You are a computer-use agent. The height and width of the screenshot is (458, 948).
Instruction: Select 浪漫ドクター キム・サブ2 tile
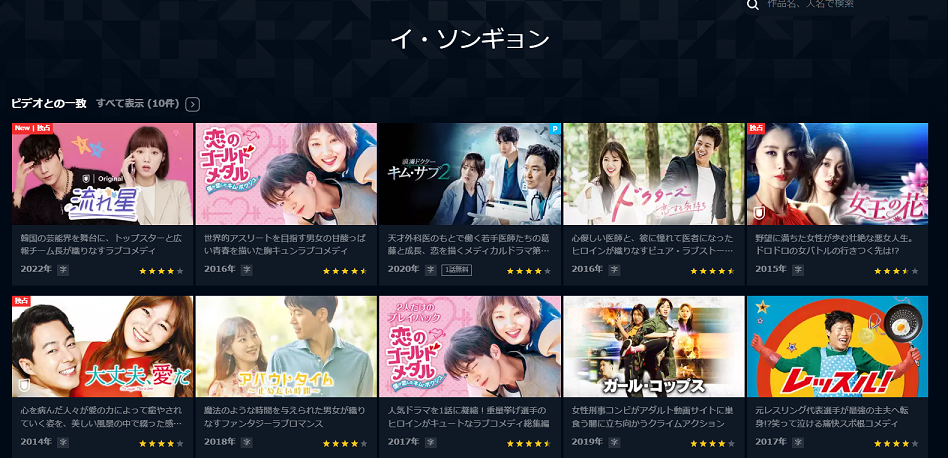coord(470,174)
